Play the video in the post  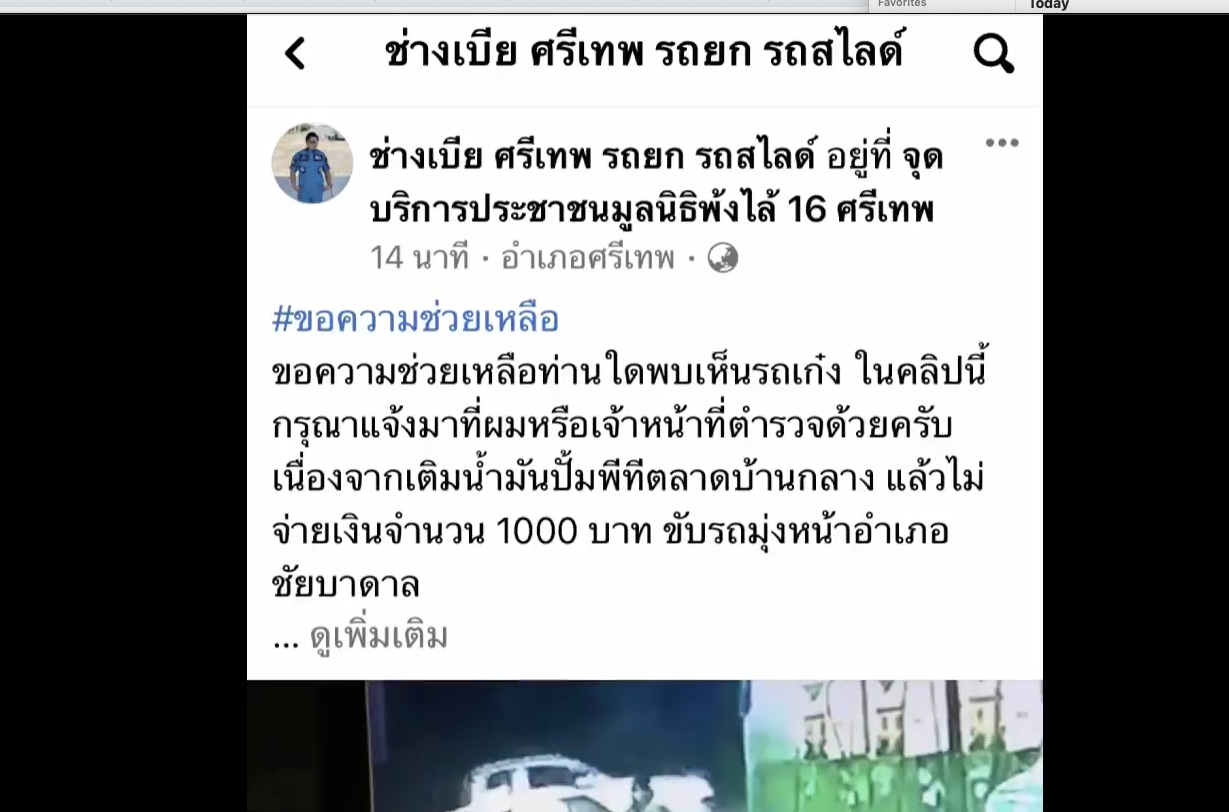pyautogui.click(x=644, y=746)
